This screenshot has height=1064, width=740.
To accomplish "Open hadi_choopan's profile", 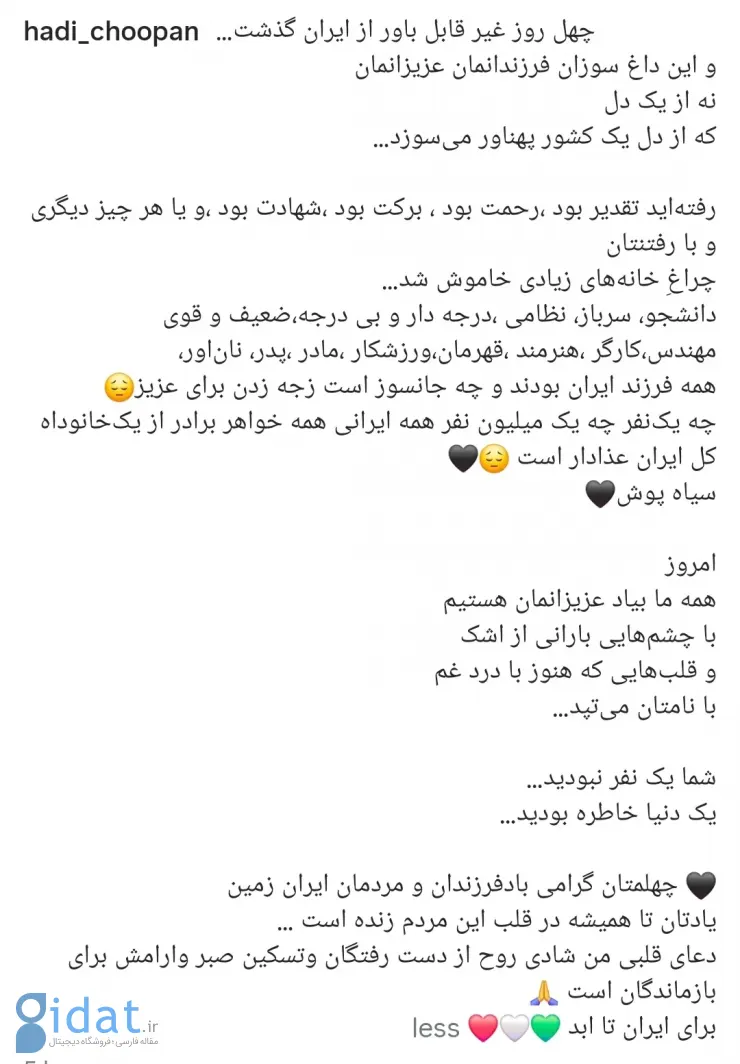I will 110,30.
